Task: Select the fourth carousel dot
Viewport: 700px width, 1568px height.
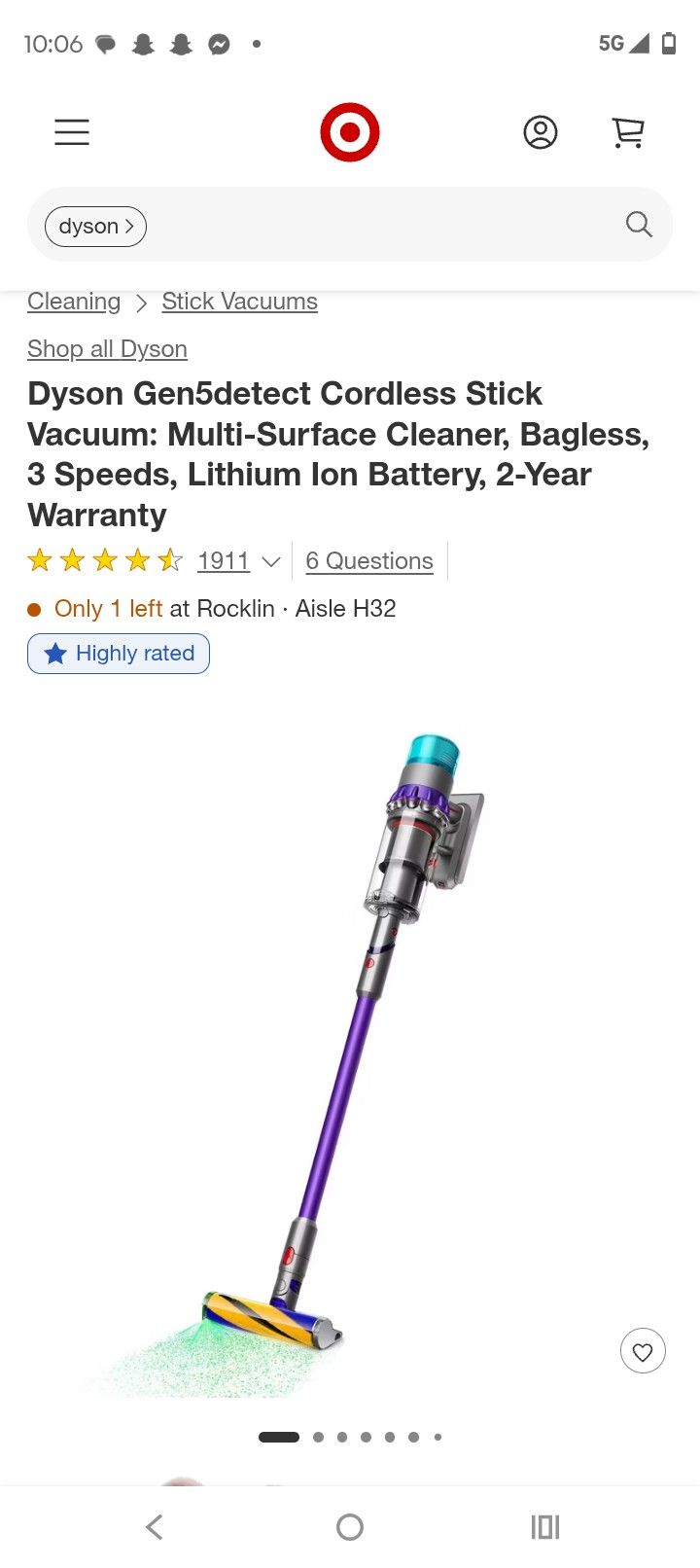Action: point(366,1436)
